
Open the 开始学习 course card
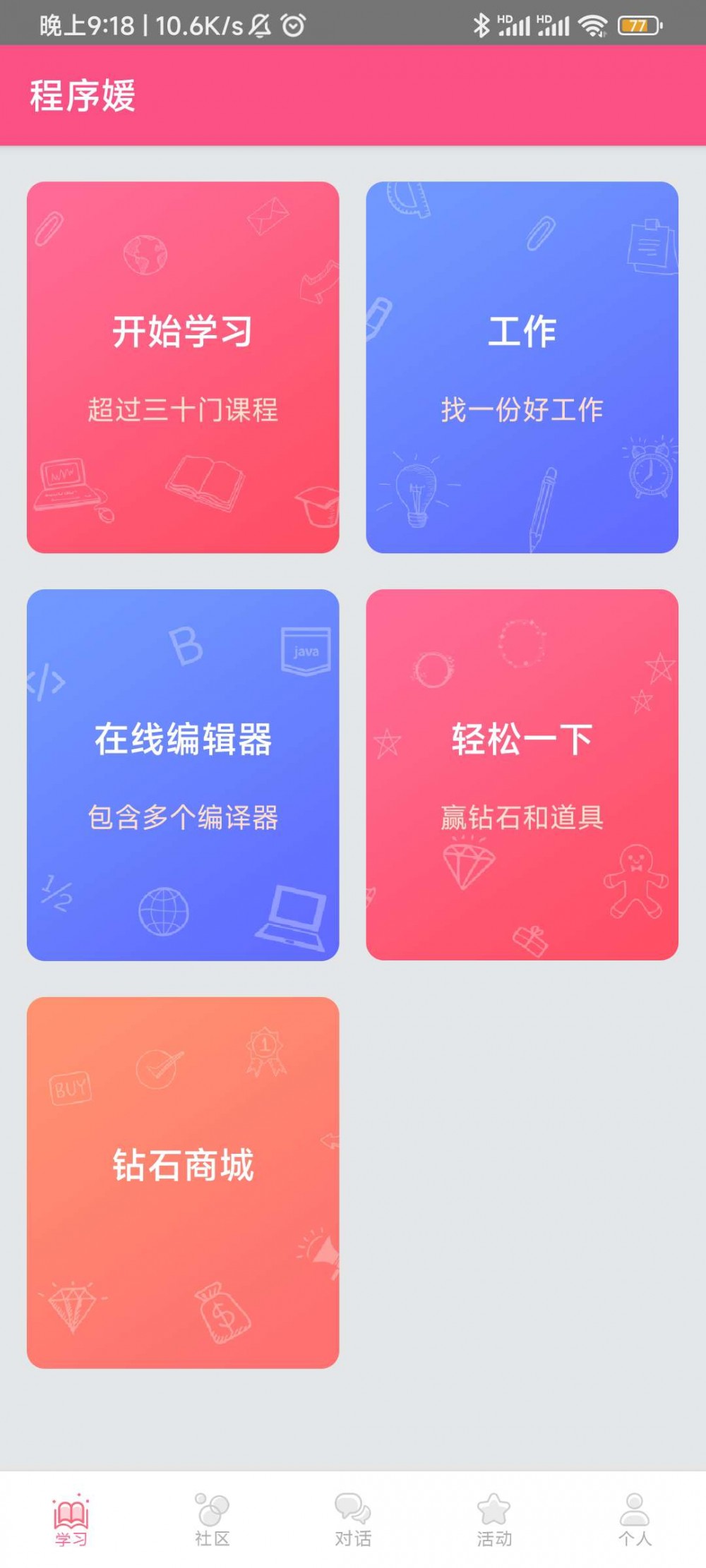pyautogui.click(x=183, y=367)
